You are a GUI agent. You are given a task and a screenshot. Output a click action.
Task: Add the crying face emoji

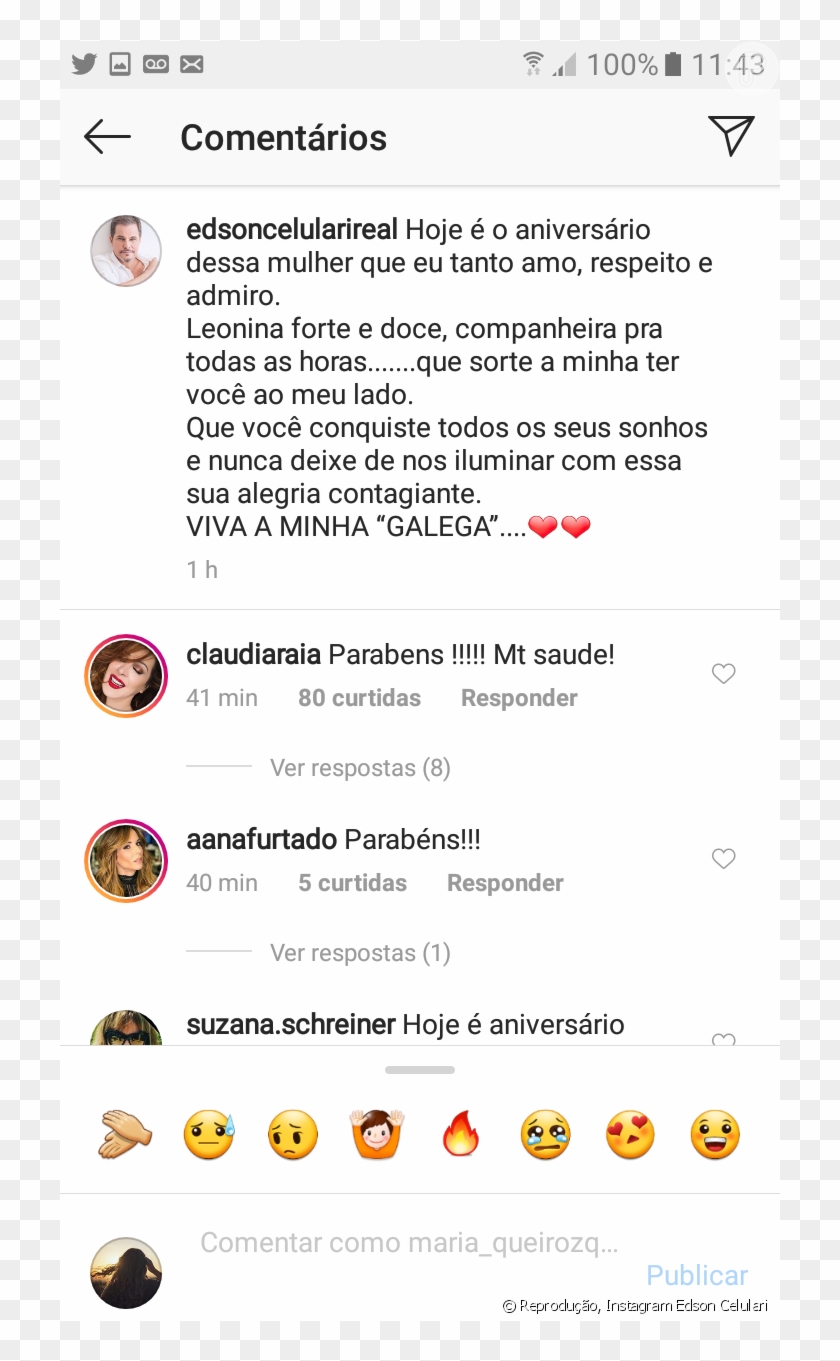pos(545,1135)
